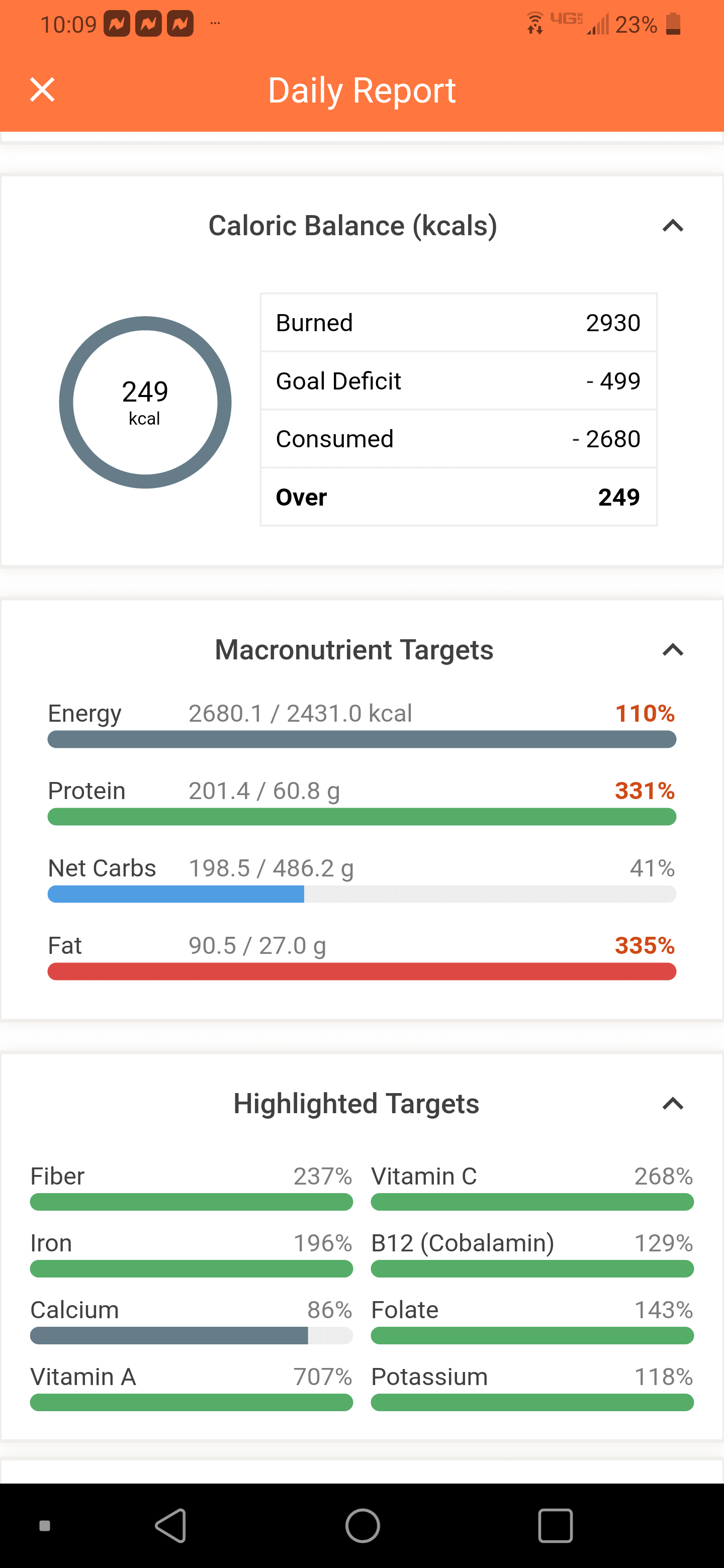Collapse the Caloric Balance section
Viewport: 724px width, 1568px height.
(x=672, y=226)
